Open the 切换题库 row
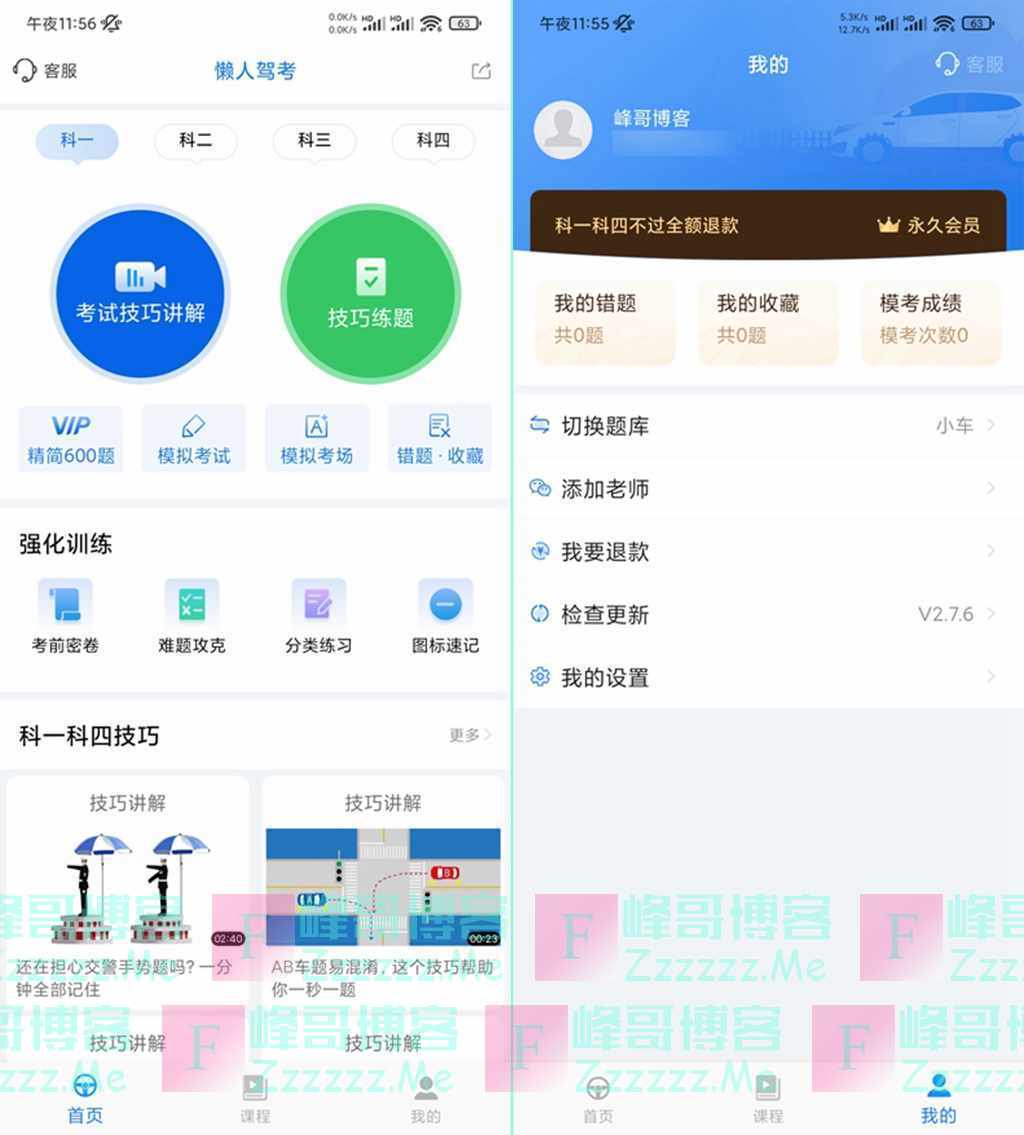This screenshot has height=1135, width=1024. click(766, 426)
